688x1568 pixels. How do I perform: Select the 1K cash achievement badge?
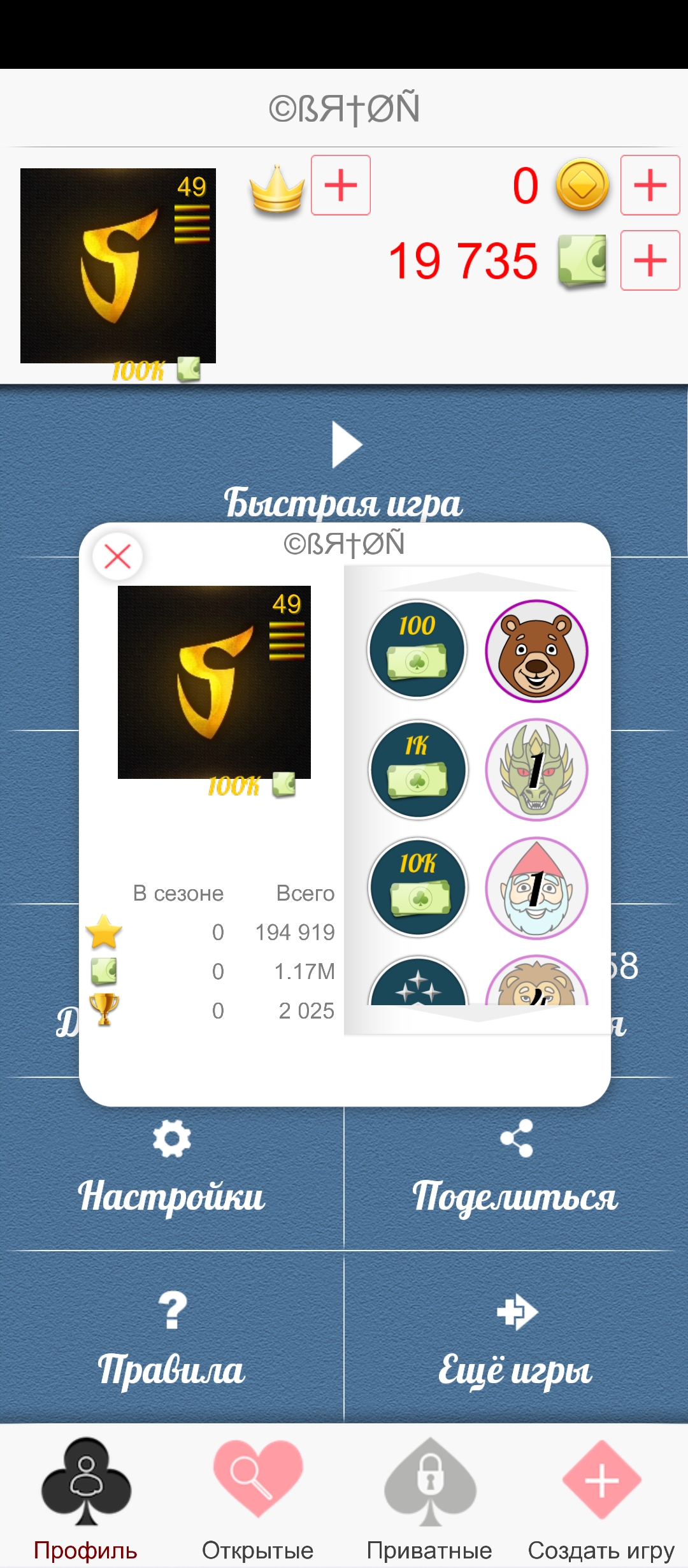(418, 769)
